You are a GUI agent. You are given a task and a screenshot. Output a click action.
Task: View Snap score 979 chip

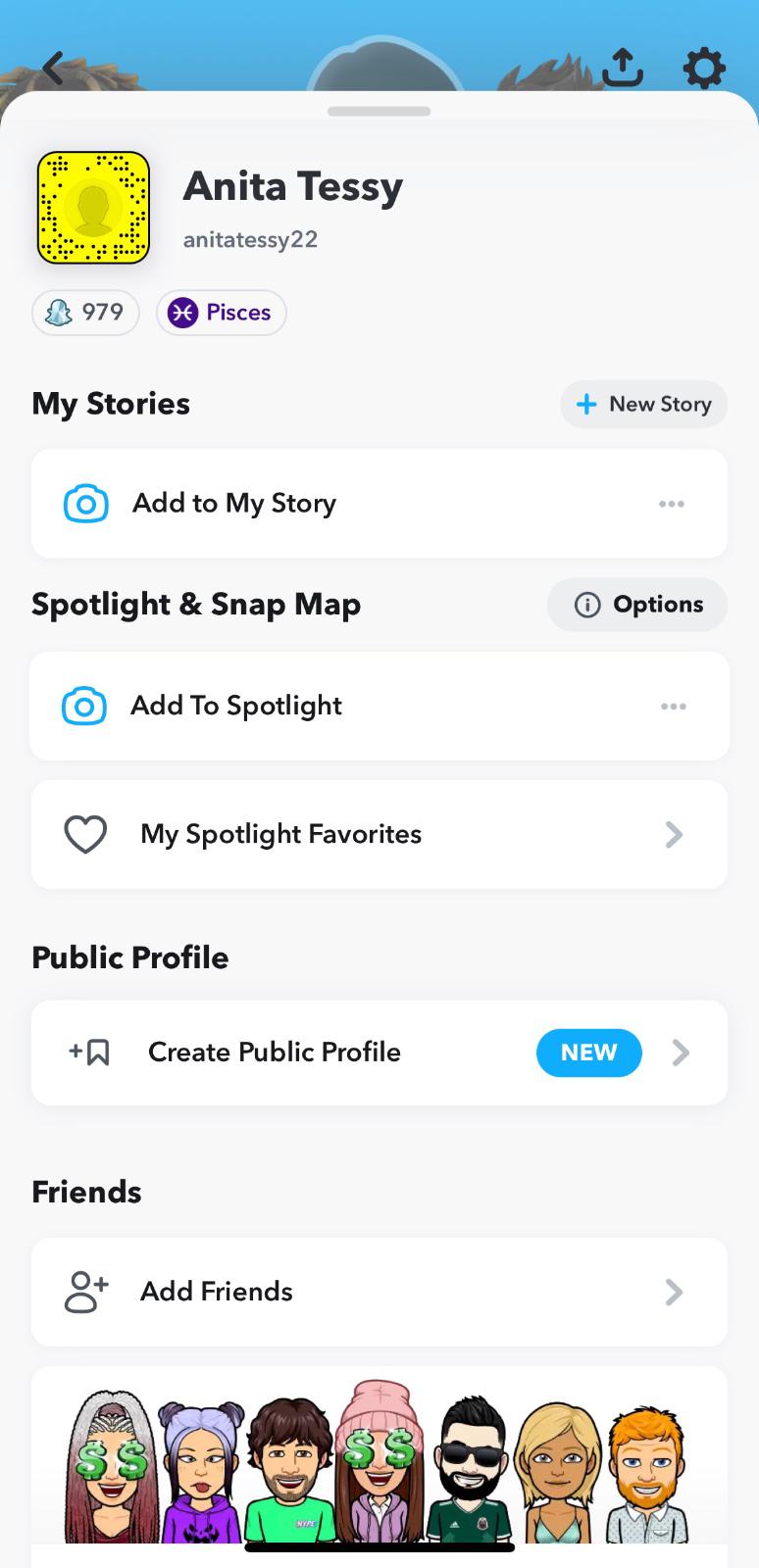pyautogui.click(x=85, y=313)
